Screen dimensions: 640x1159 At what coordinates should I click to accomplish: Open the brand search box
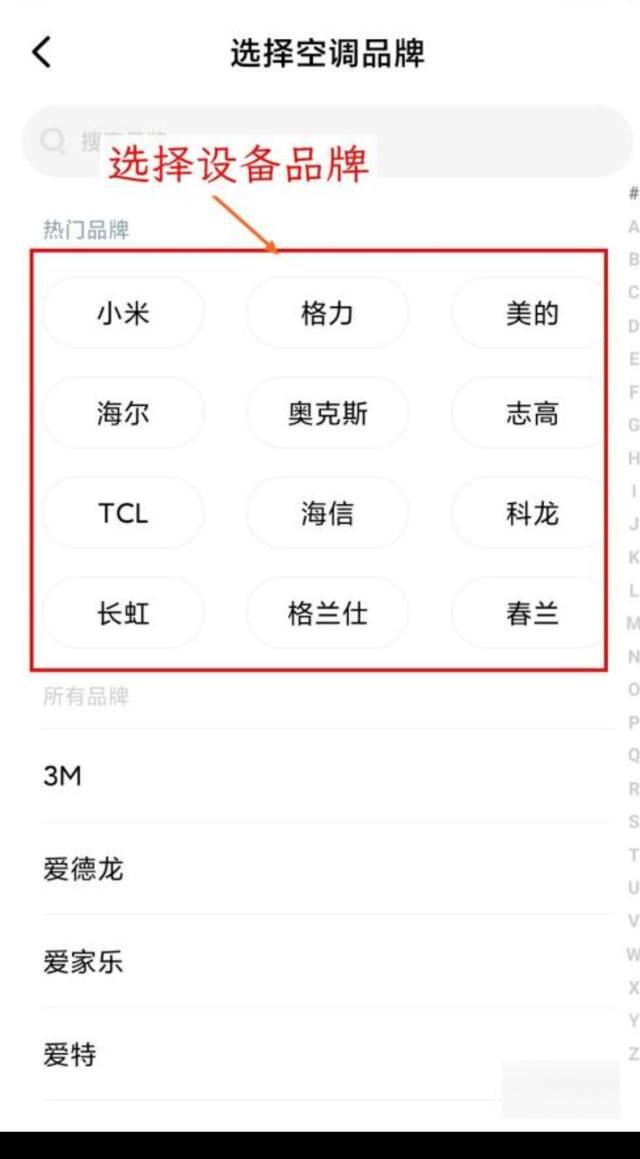click(326, 141)
